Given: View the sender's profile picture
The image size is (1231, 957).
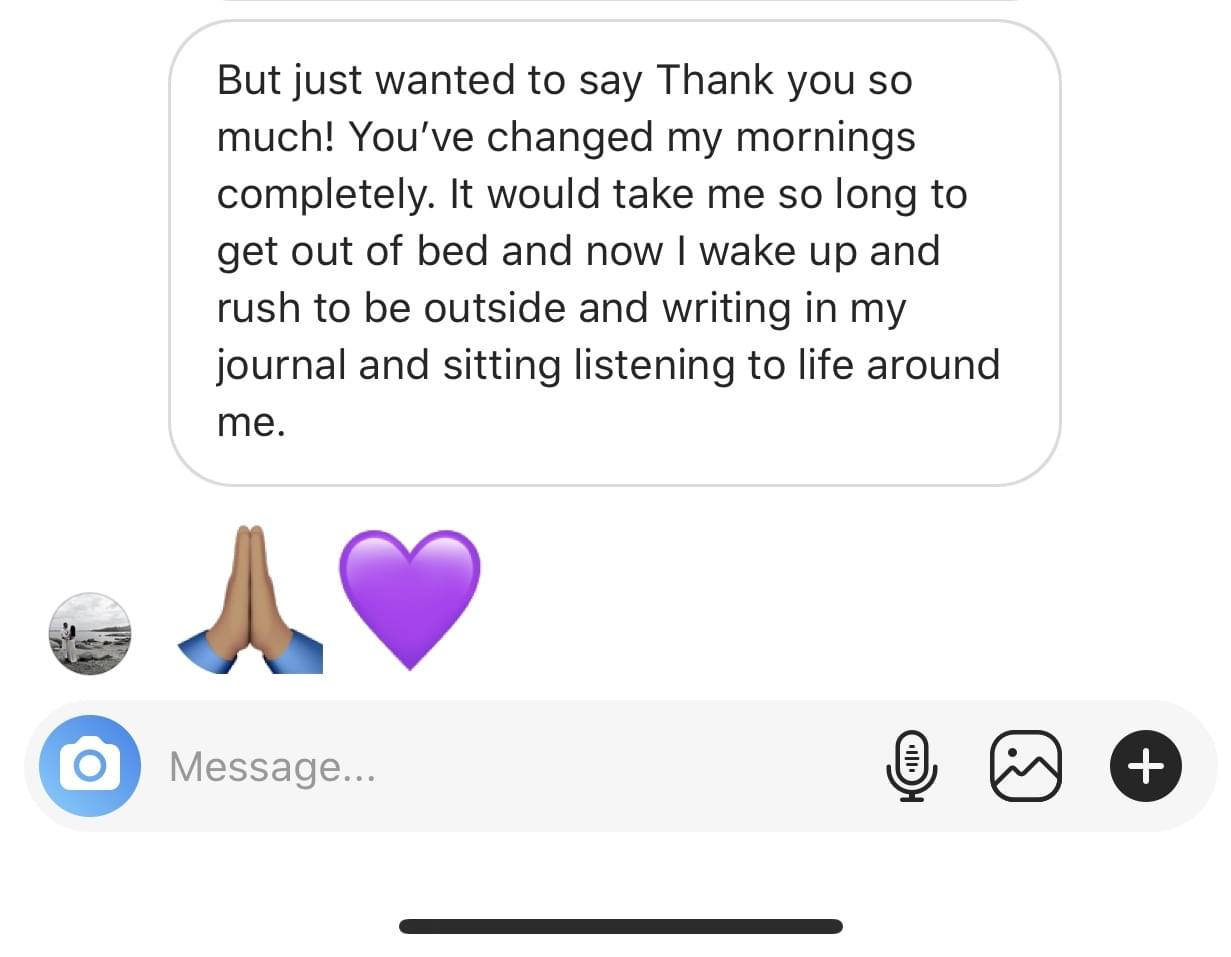Looking at the screenshot, I should 90,633.
